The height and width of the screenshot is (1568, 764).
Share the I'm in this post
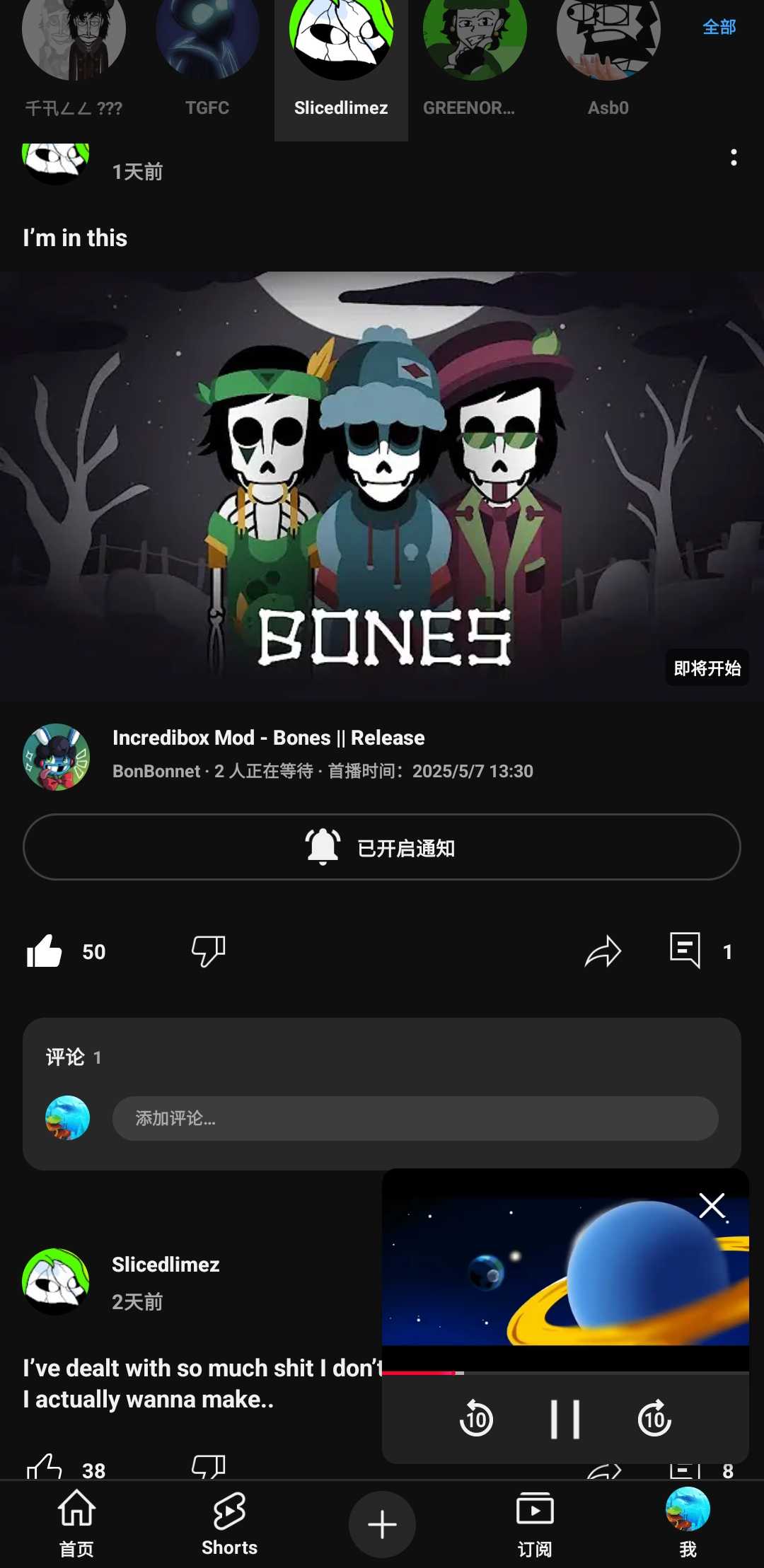(603, 951)
